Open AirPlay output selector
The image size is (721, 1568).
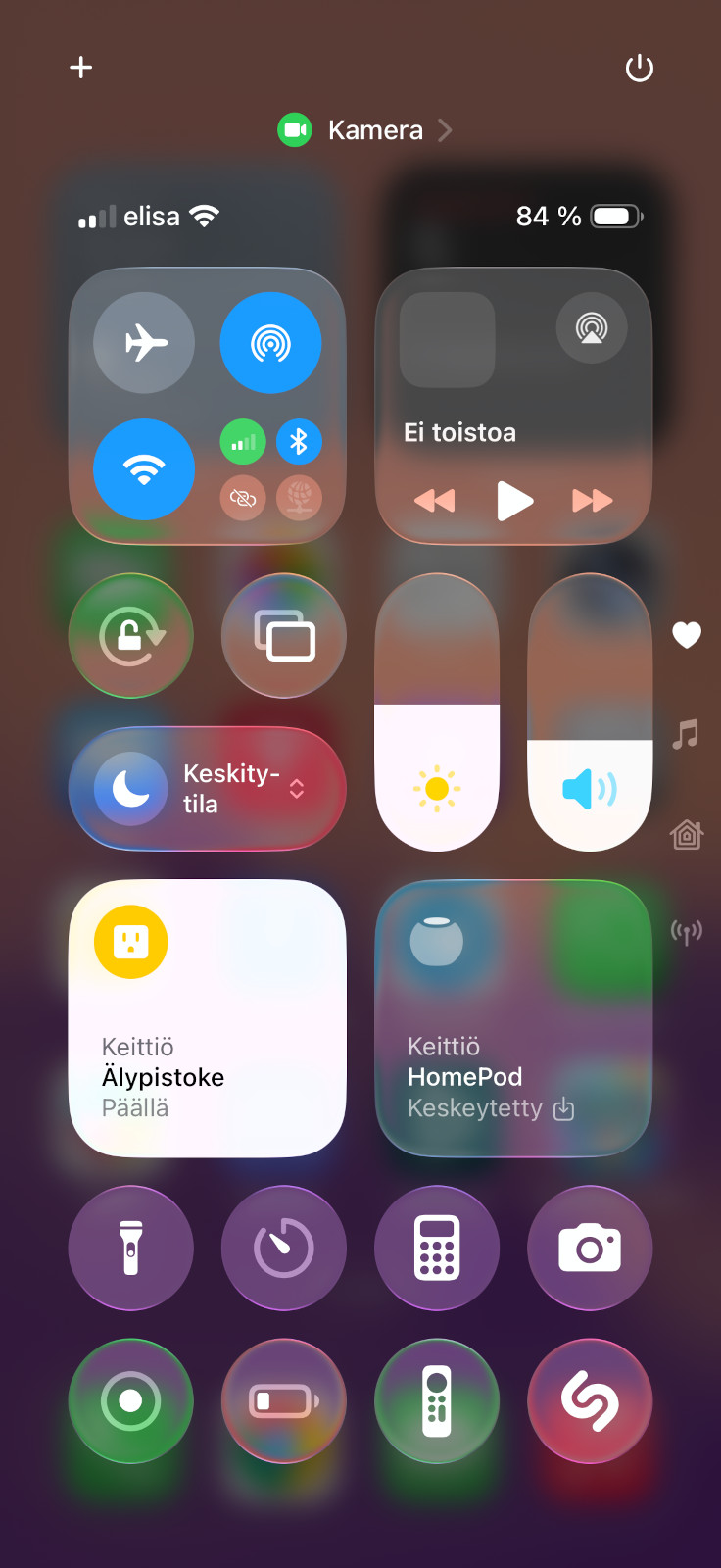[x=591, y=327]
